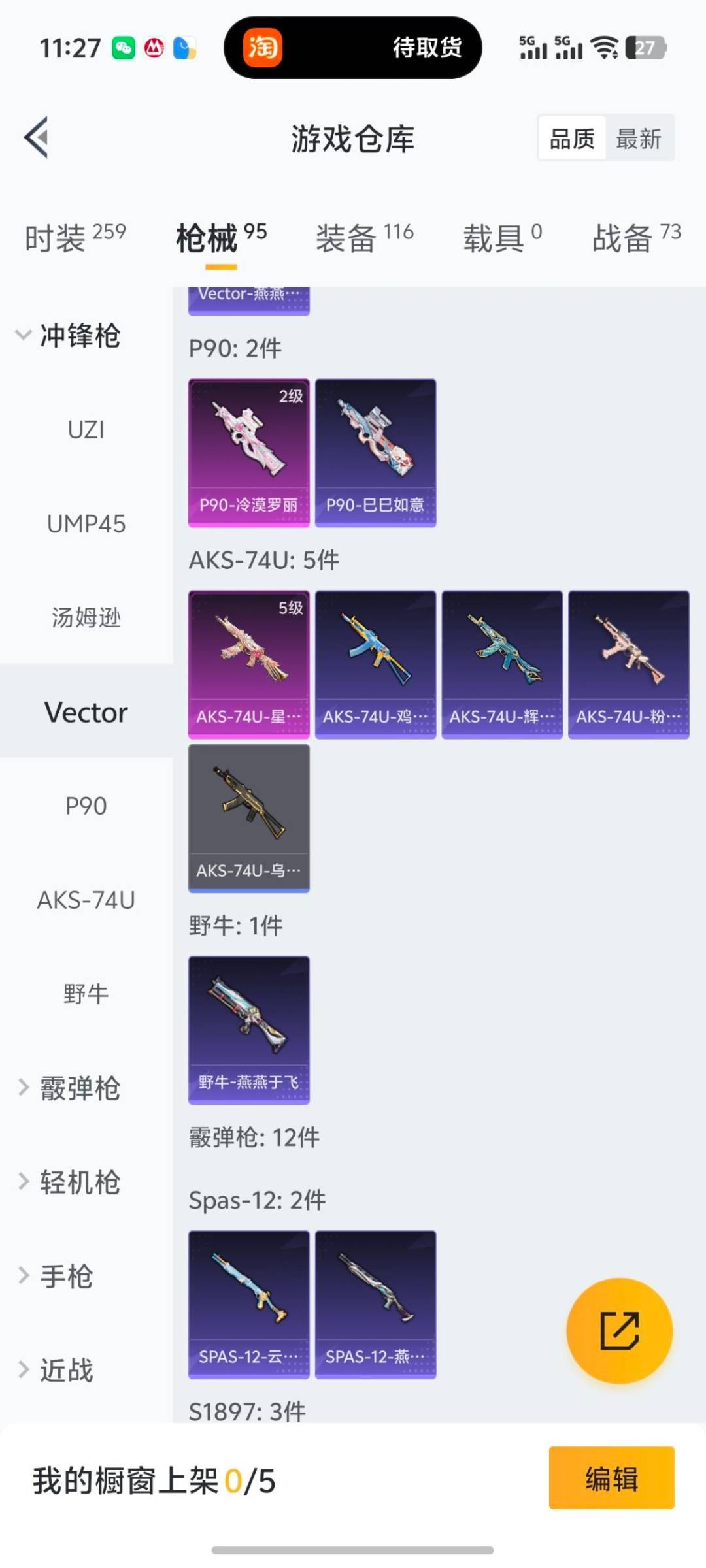
Task: Jump to 汤姆逊 category
Action: coord(86,618)
